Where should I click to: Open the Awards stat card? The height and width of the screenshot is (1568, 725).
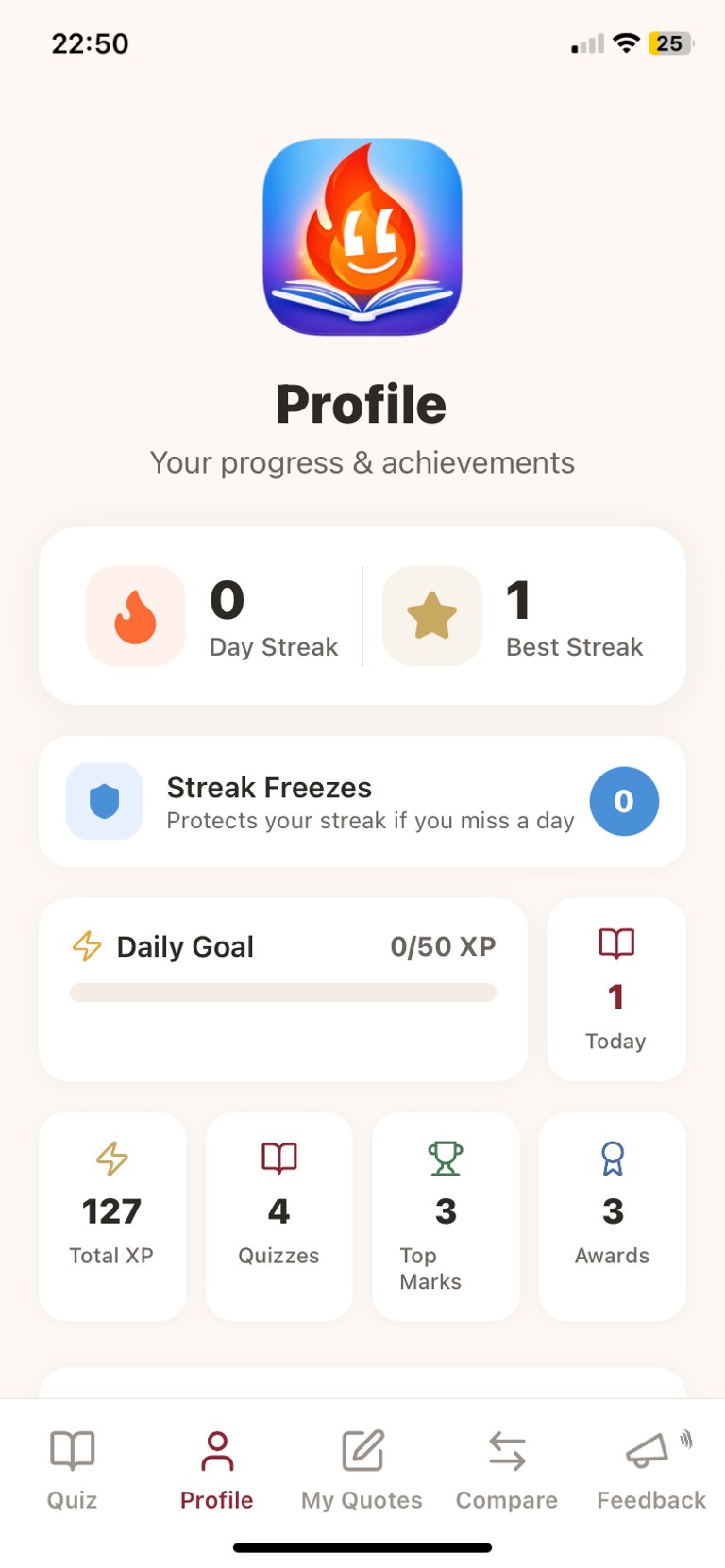(612, 1215)
